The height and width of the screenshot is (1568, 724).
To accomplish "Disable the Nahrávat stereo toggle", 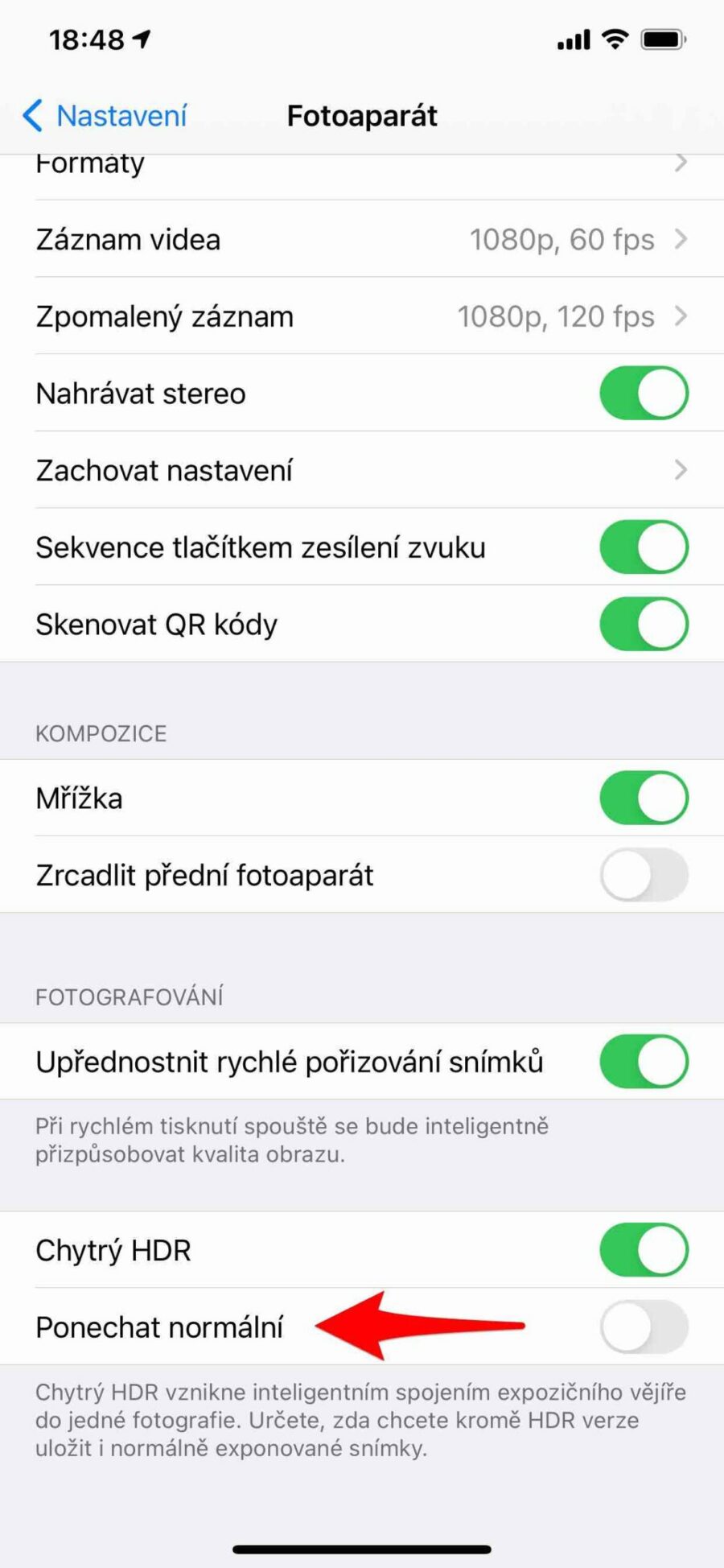I will [x=643, y=393].
